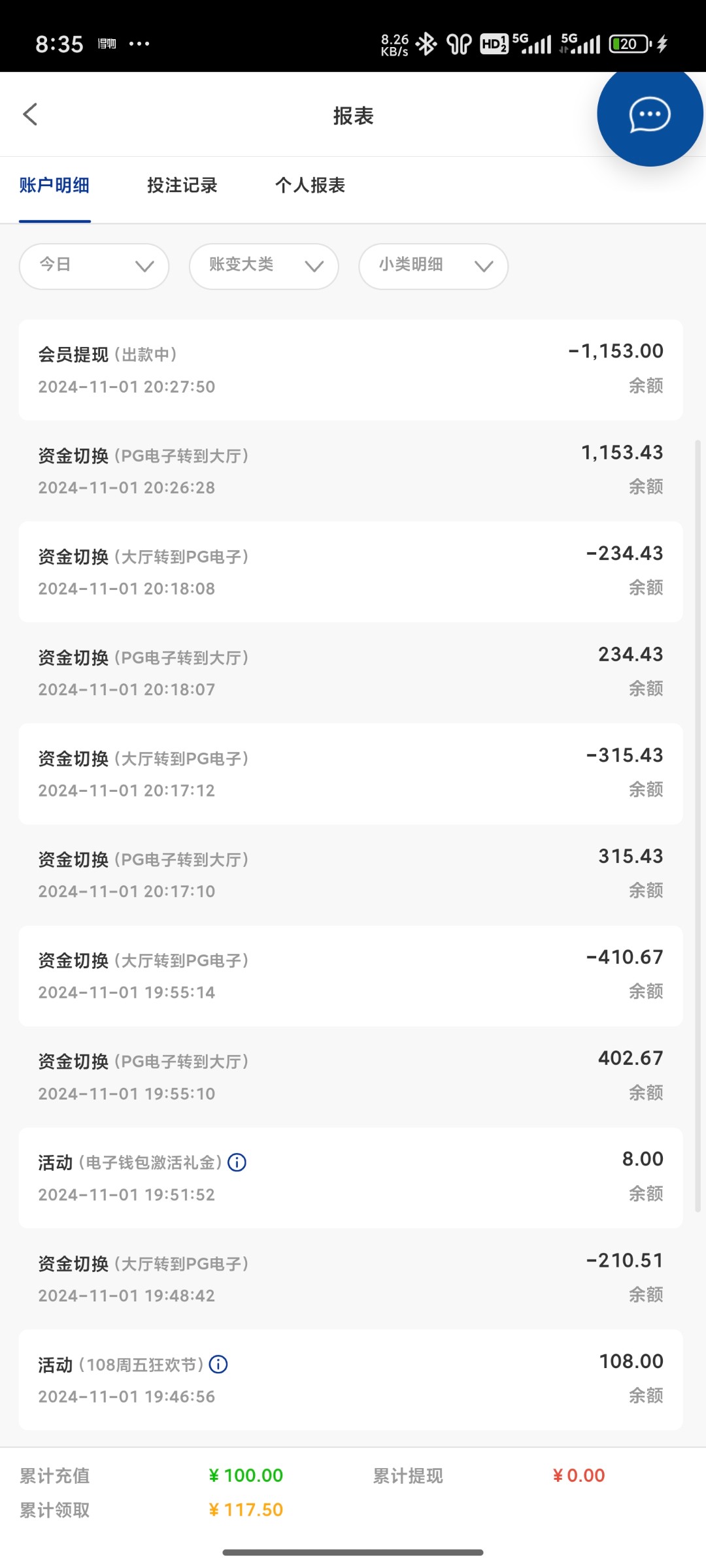Switch to the 个人报表 tab

310,186
